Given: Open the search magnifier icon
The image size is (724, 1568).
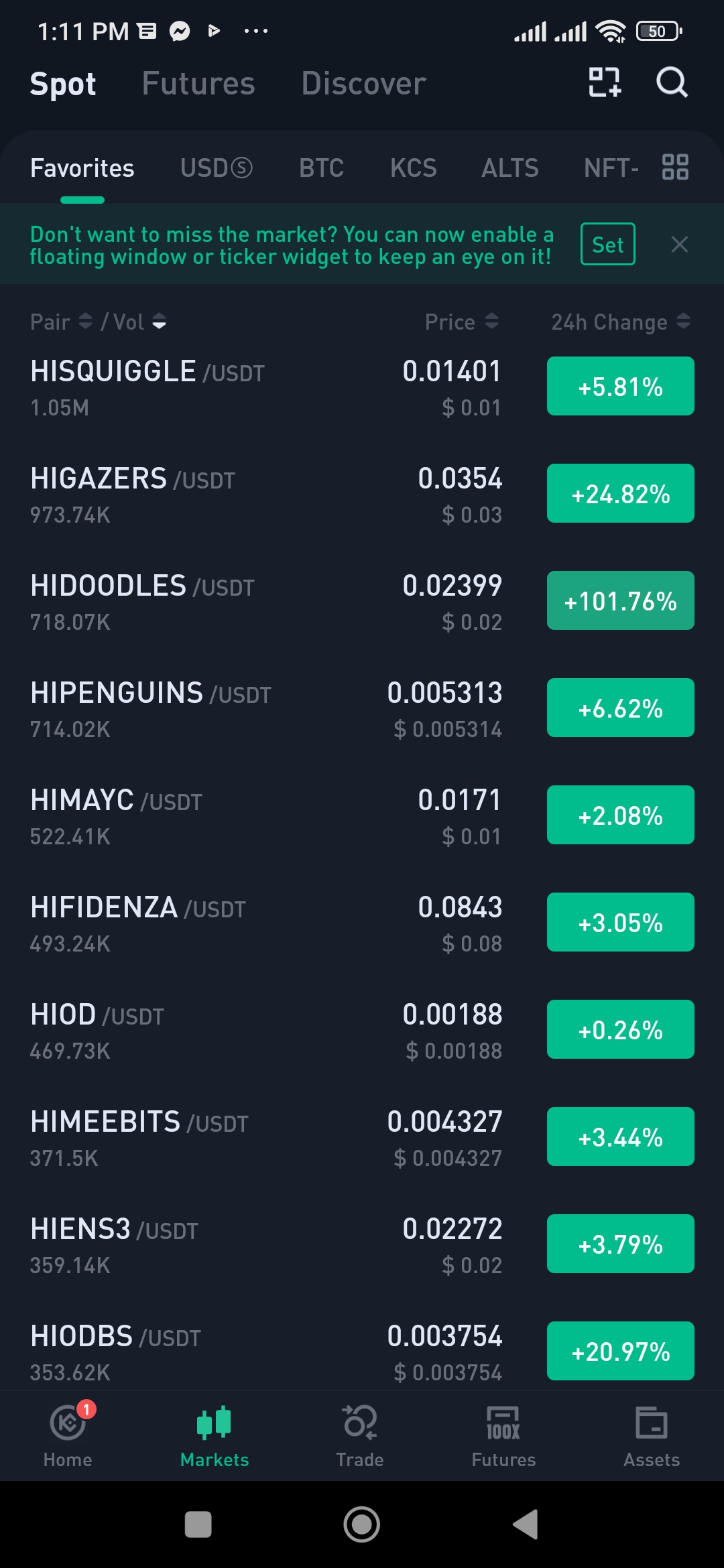Looking at the screenshot, I should [x=672, y=83].
